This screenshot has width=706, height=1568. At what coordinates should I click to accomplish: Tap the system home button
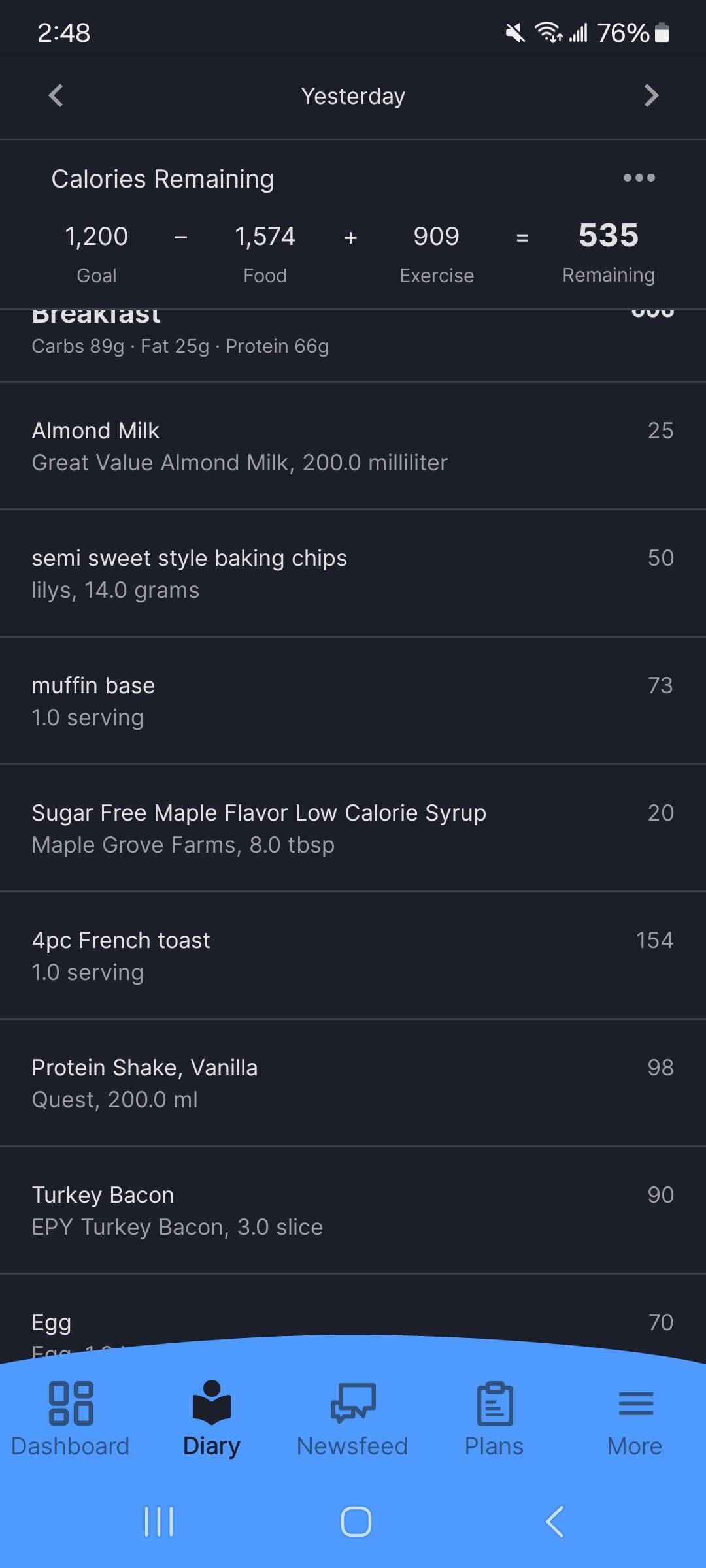point(356,1522)
